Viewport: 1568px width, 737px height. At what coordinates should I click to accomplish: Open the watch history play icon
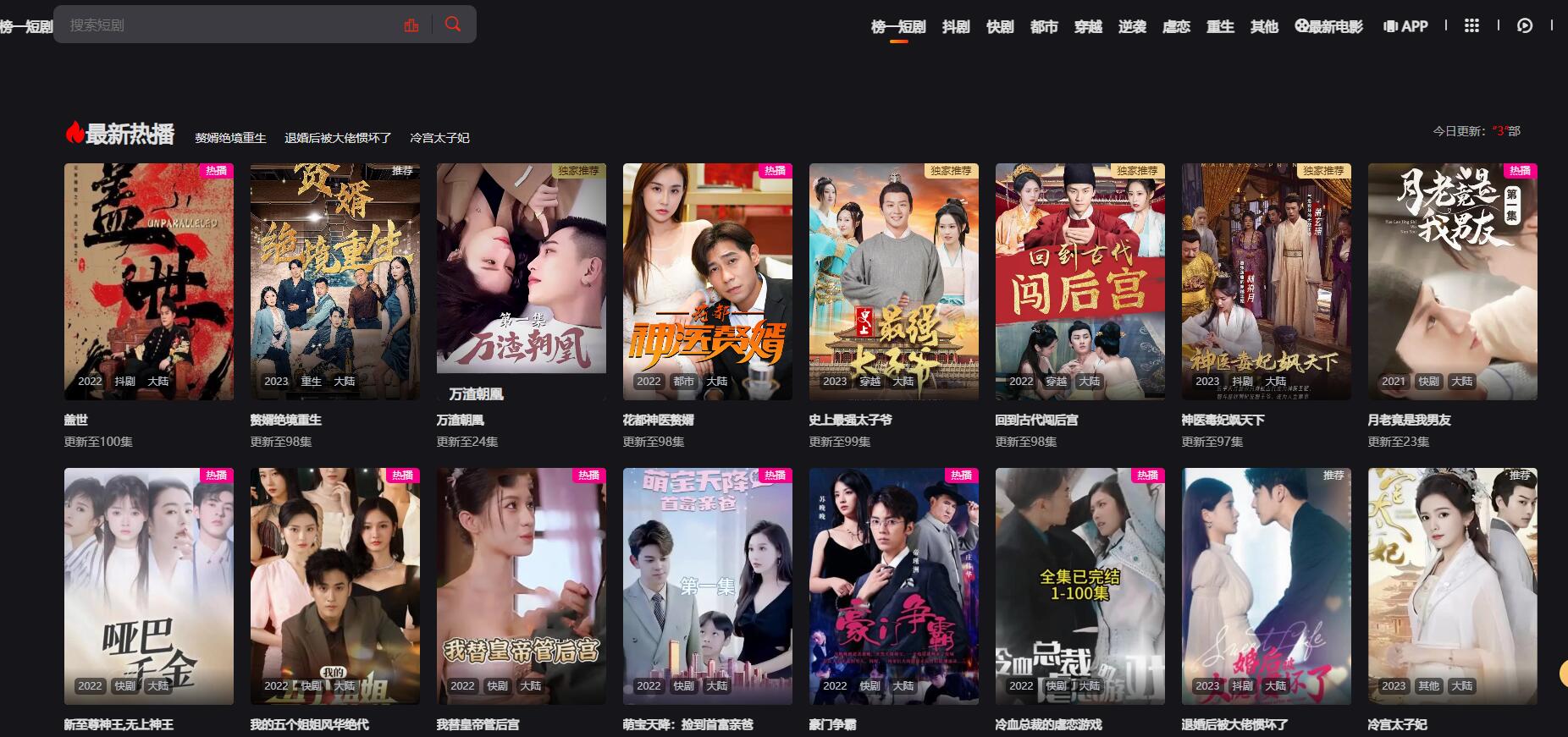1525,26
